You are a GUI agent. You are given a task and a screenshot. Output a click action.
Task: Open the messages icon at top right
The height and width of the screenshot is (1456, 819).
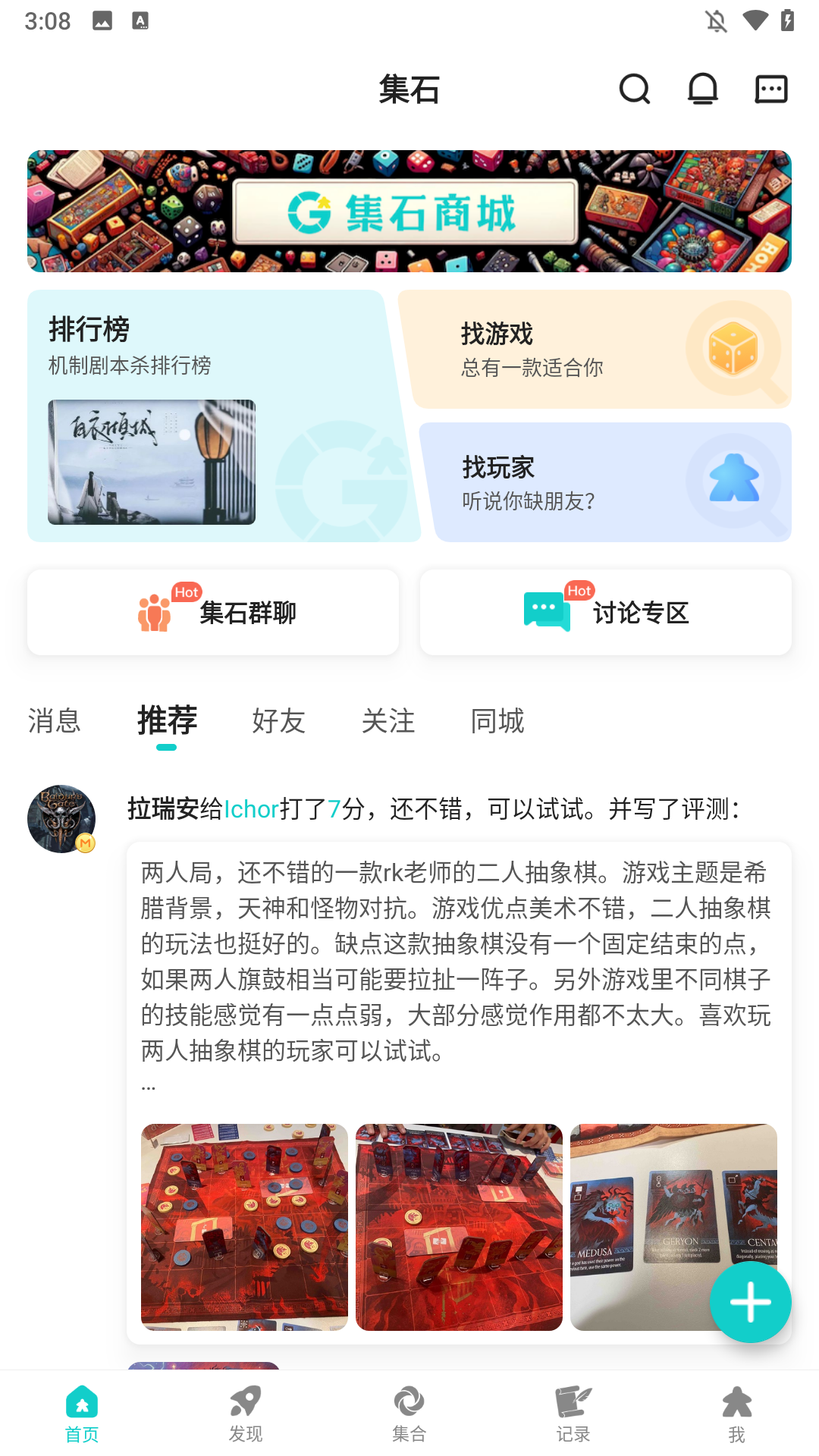pos(771,89)
